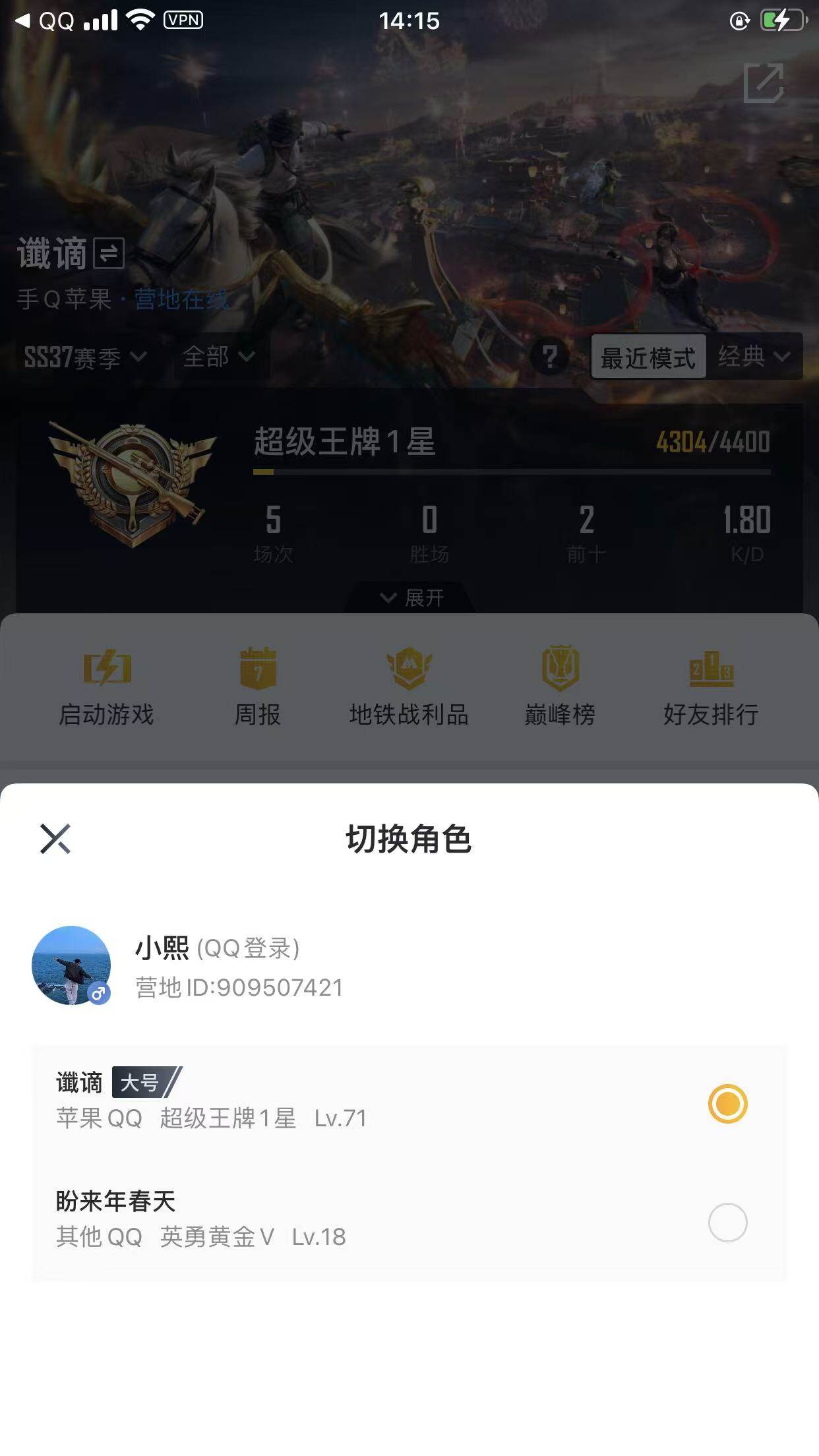
Task: Tap the account switch icon beside 谳谪
Action: (109, 253)
